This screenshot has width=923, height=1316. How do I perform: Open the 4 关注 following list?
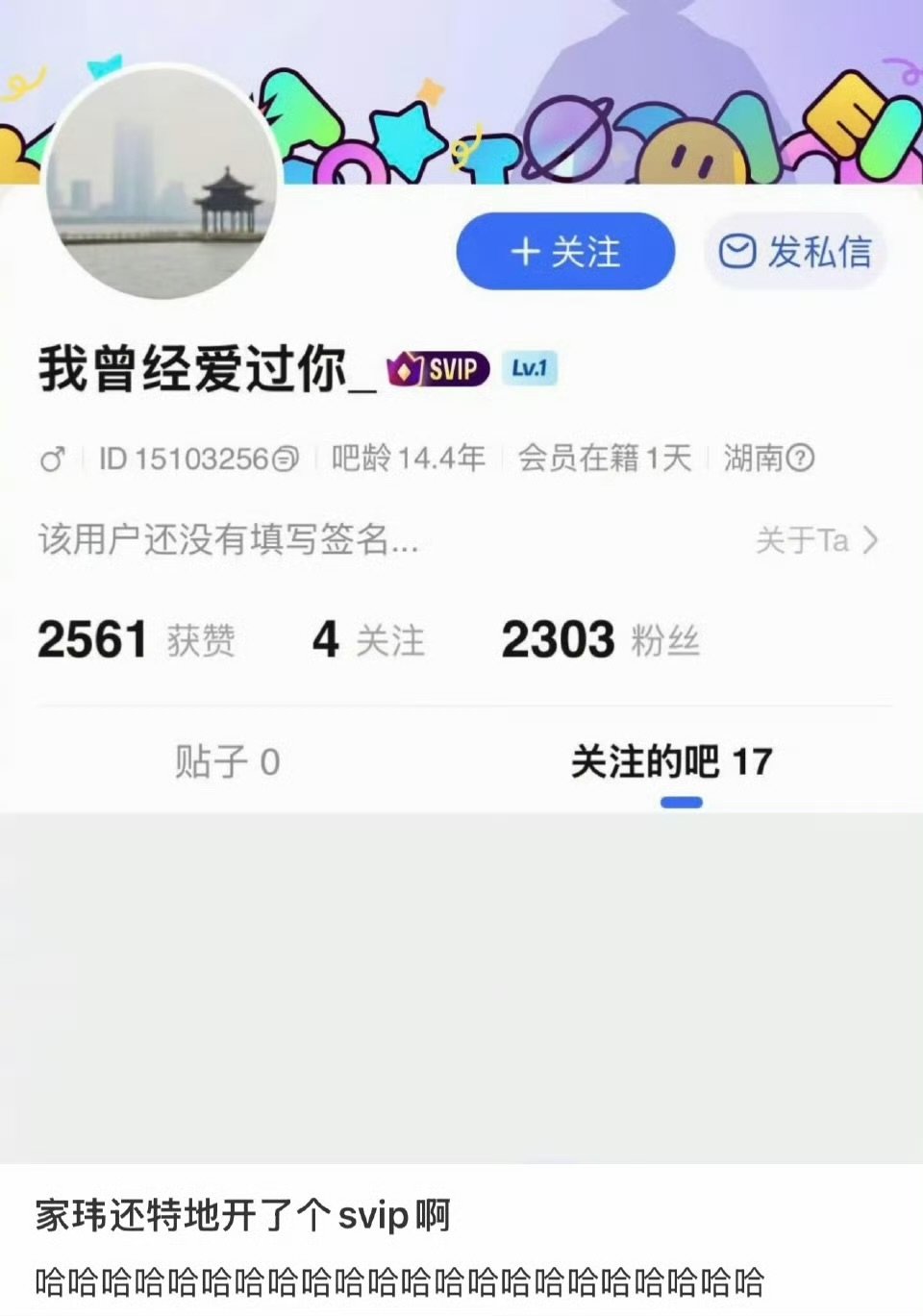(370, 638)
